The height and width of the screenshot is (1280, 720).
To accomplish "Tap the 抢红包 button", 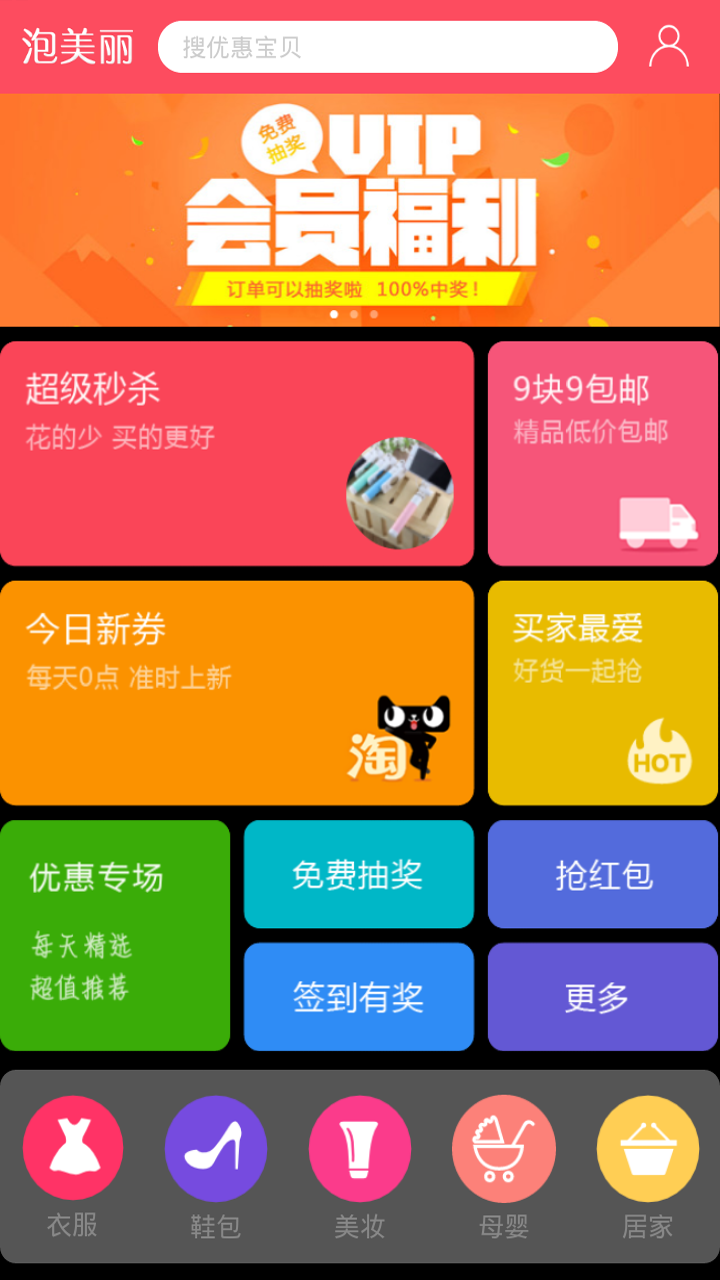I will pyautogui.click(x=603, y=874).
